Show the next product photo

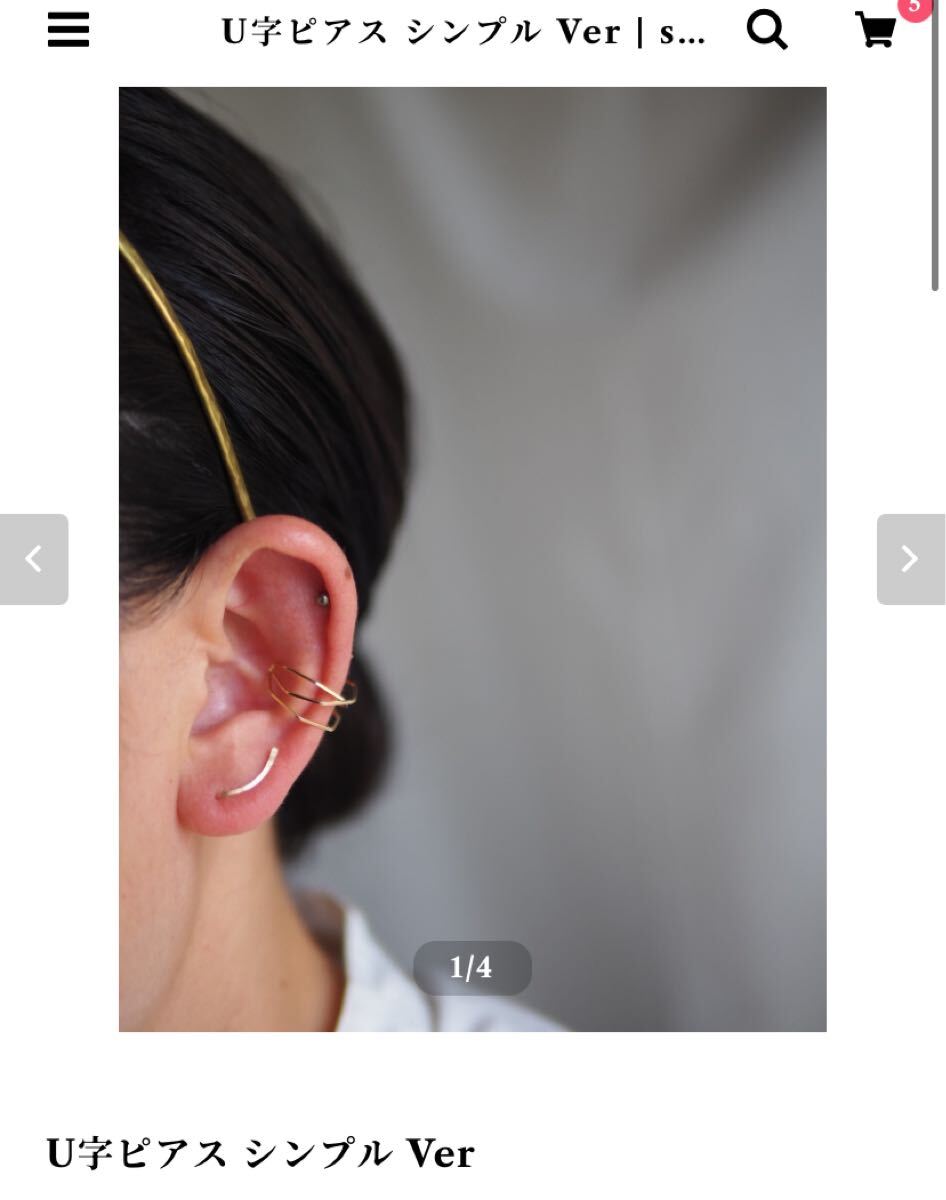coord(910,559)
